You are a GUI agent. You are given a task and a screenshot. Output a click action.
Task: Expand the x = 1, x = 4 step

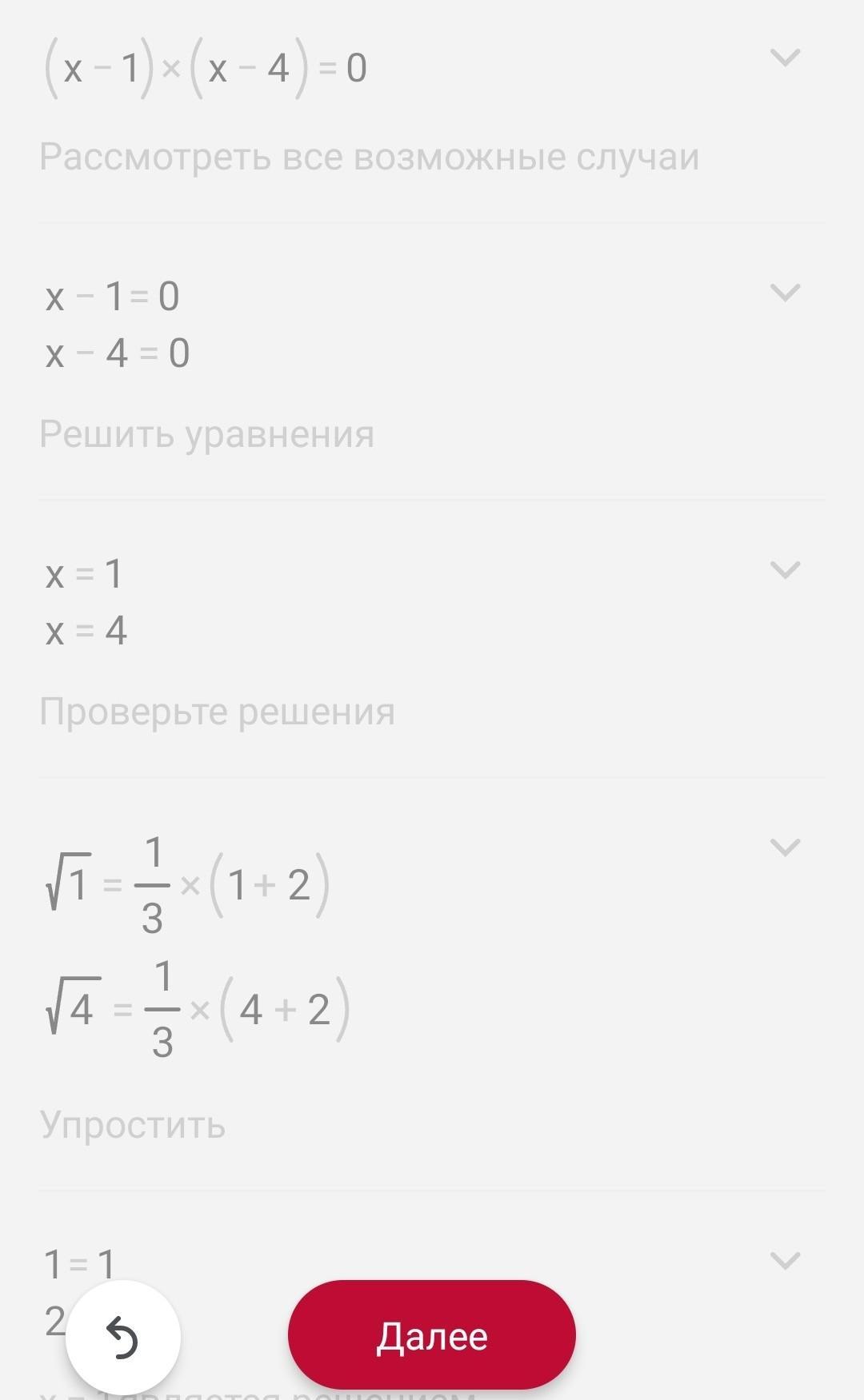pos(784,570)
